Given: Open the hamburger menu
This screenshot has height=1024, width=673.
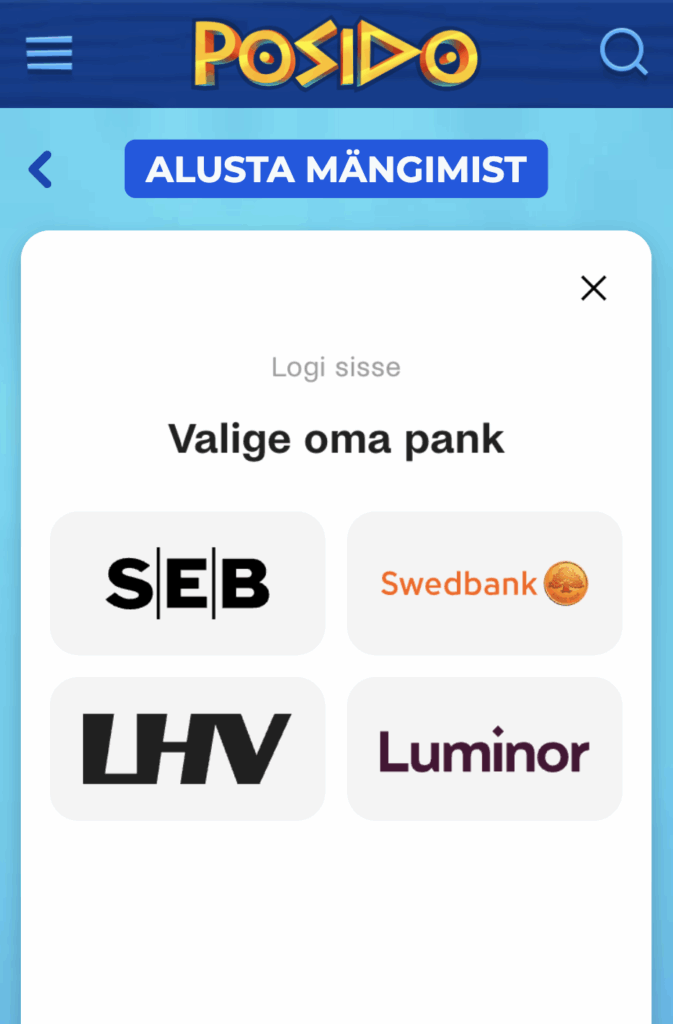Looking at the screenshot, I should [50, 53].
